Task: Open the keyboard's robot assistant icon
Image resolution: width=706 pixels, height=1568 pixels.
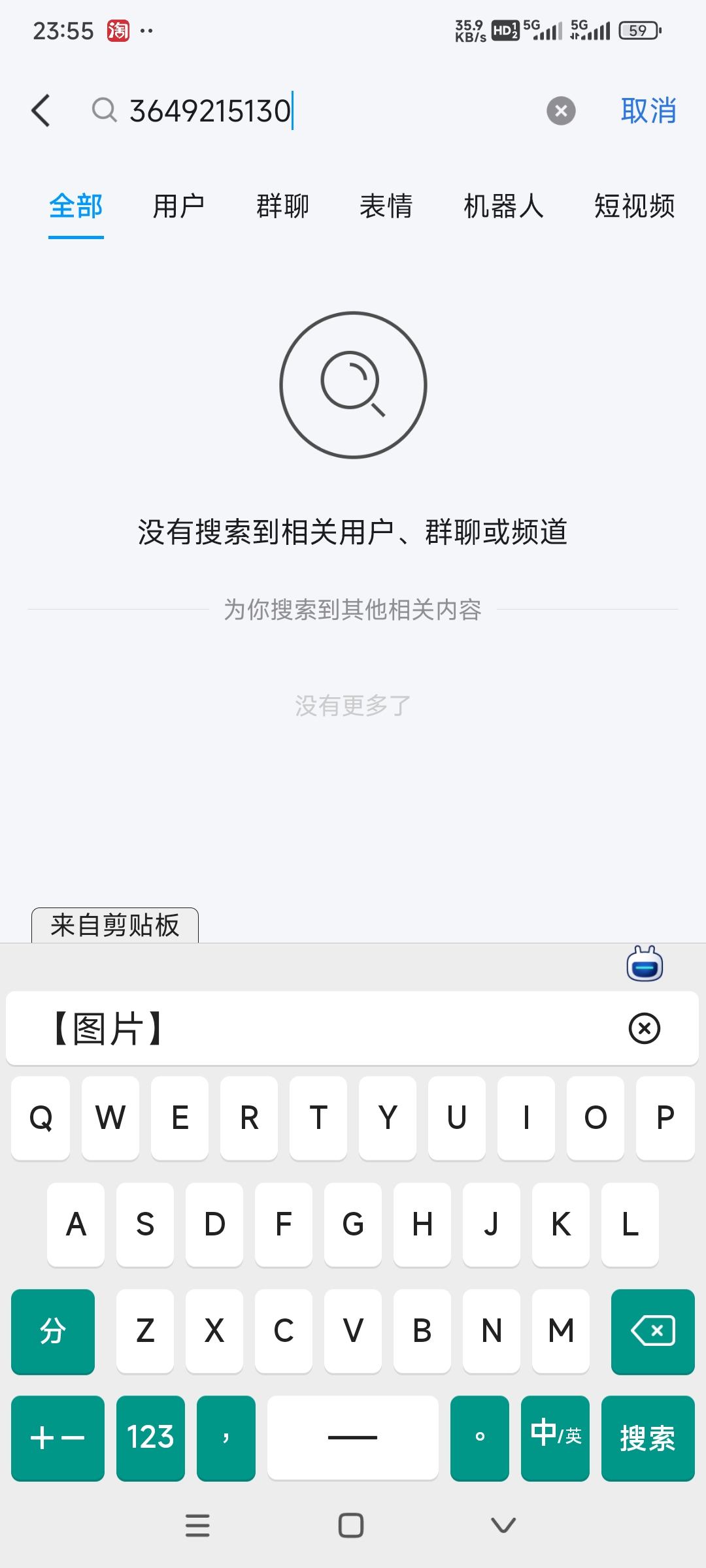Action: [645, 964]
